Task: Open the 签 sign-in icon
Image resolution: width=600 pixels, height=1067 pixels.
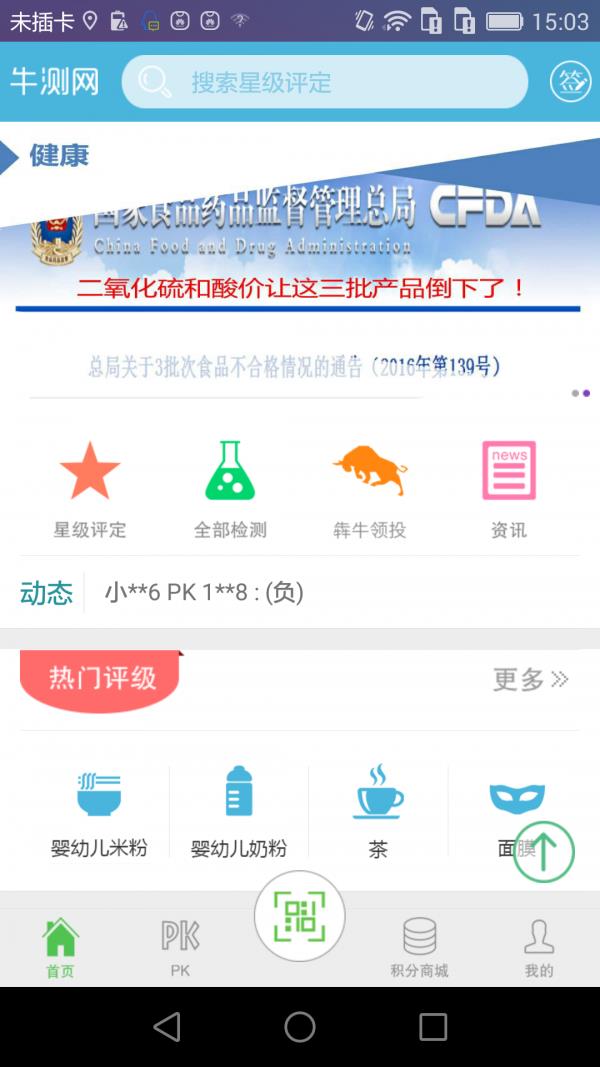Action: (x=571, y=82)
